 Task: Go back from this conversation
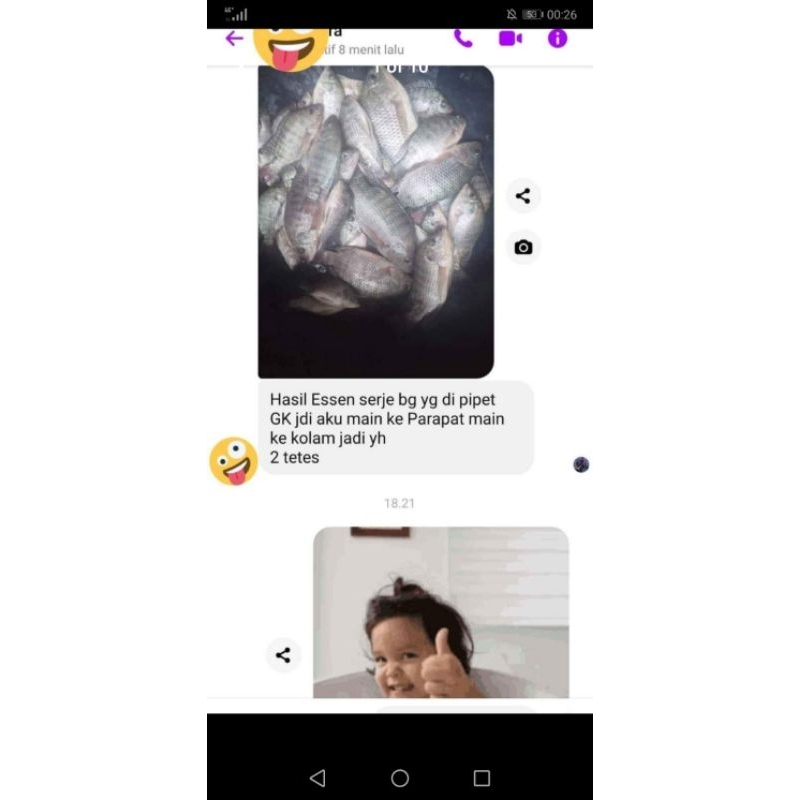point(234,39)
